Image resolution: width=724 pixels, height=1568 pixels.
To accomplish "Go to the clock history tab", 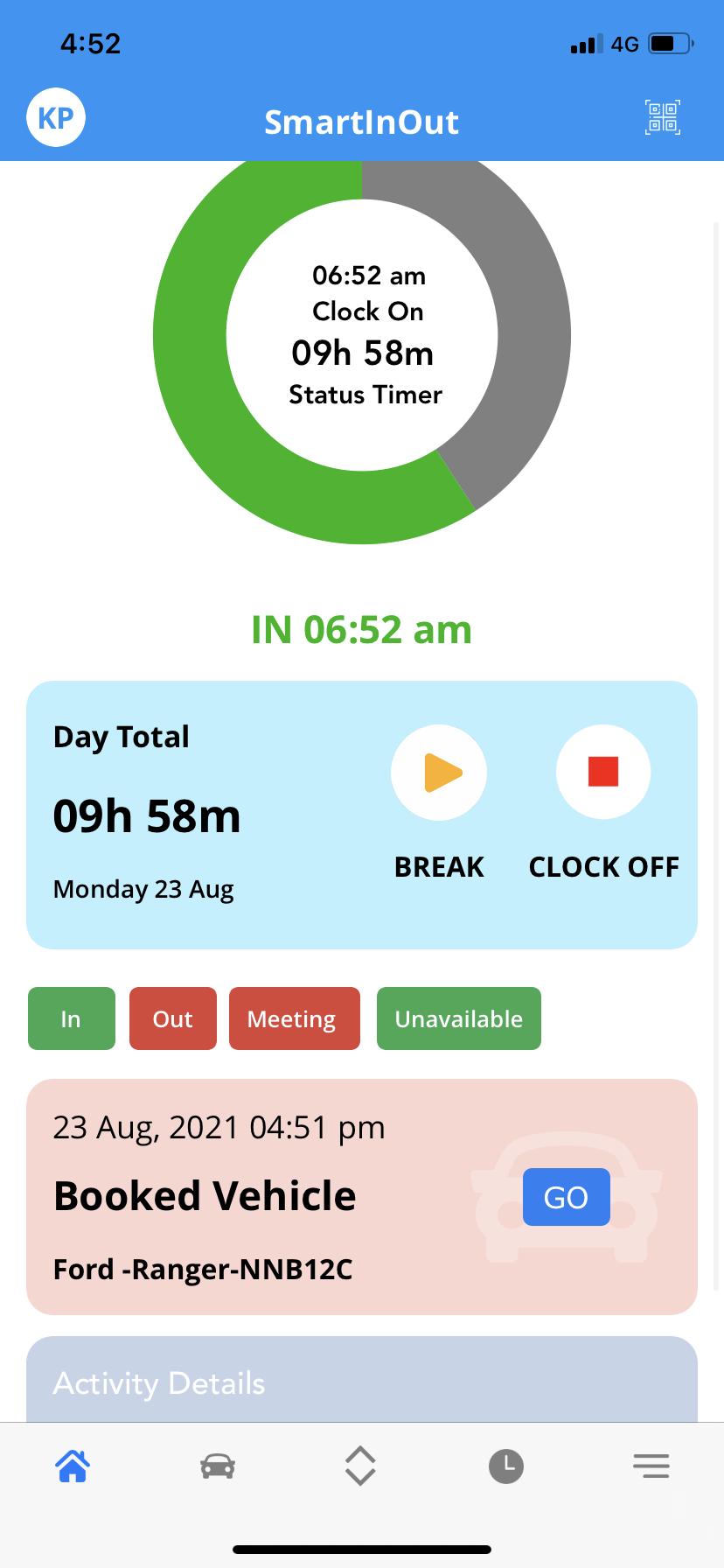I will click(506, 1466).
